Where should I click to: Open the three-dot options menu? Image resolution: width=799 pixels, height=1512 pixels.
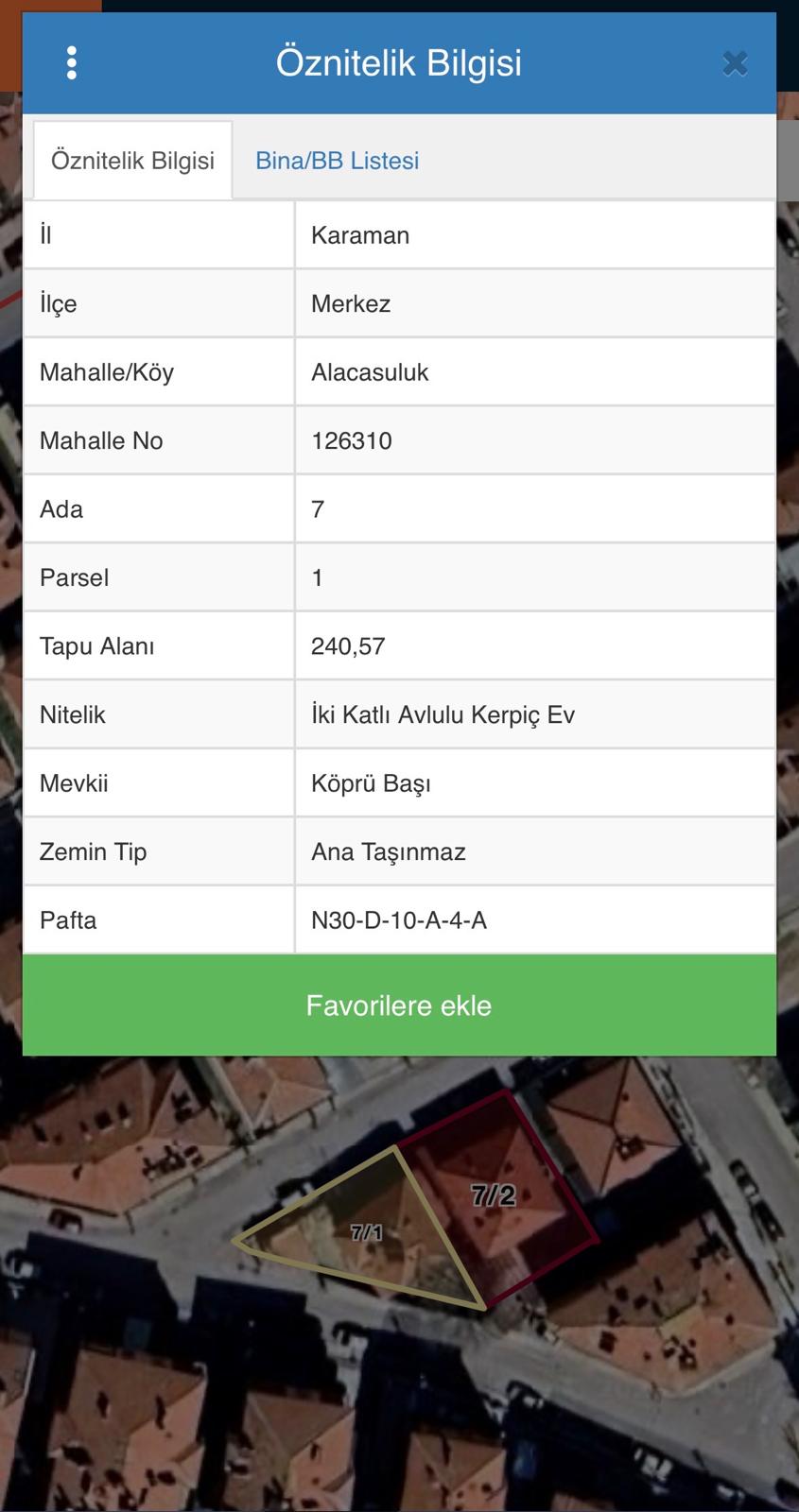pos(72,62)
